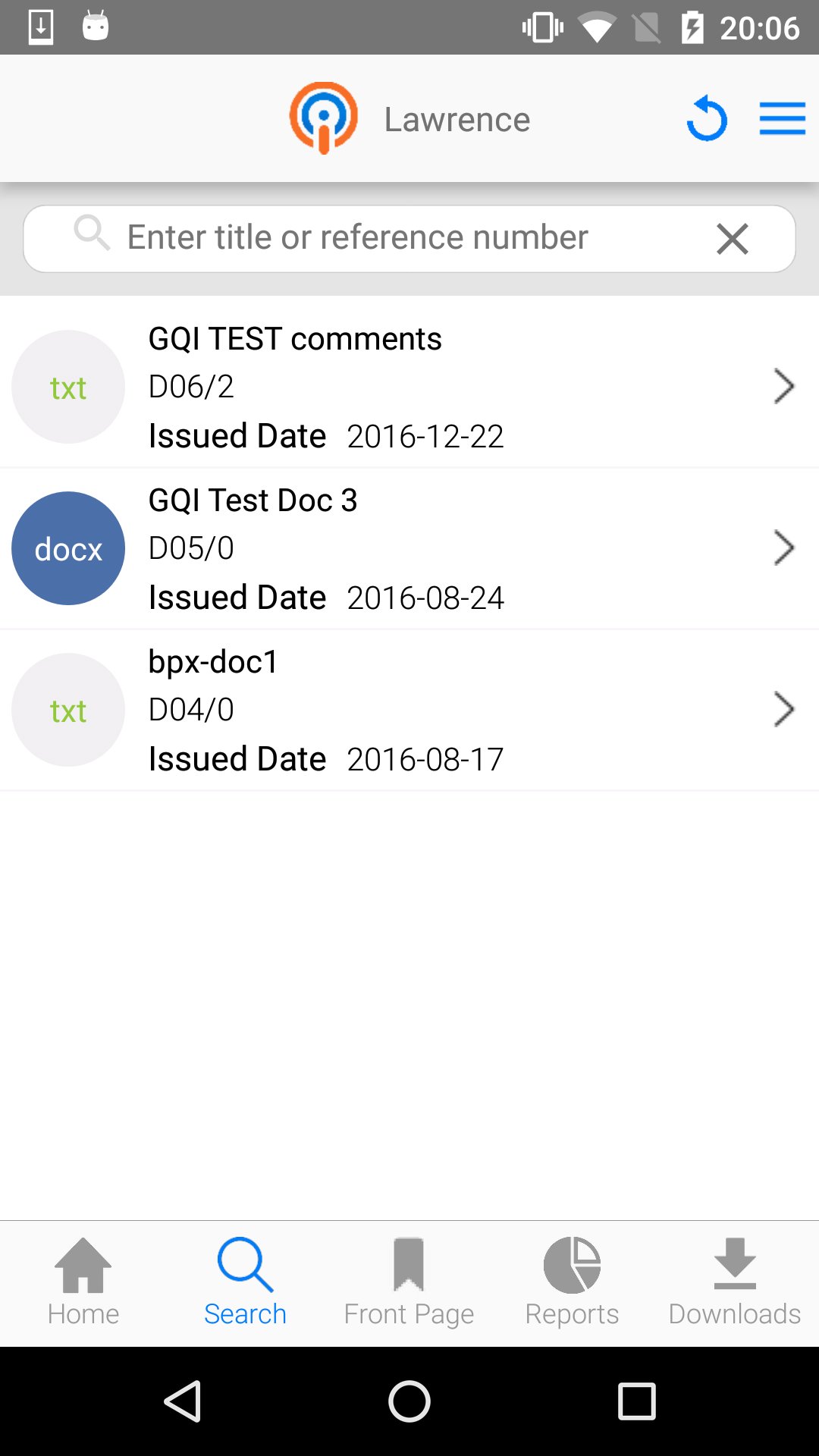The width and height of the screenshot is (819, 1456).
Task: Tap the refresh icon beside the menu
Action: 706,118
